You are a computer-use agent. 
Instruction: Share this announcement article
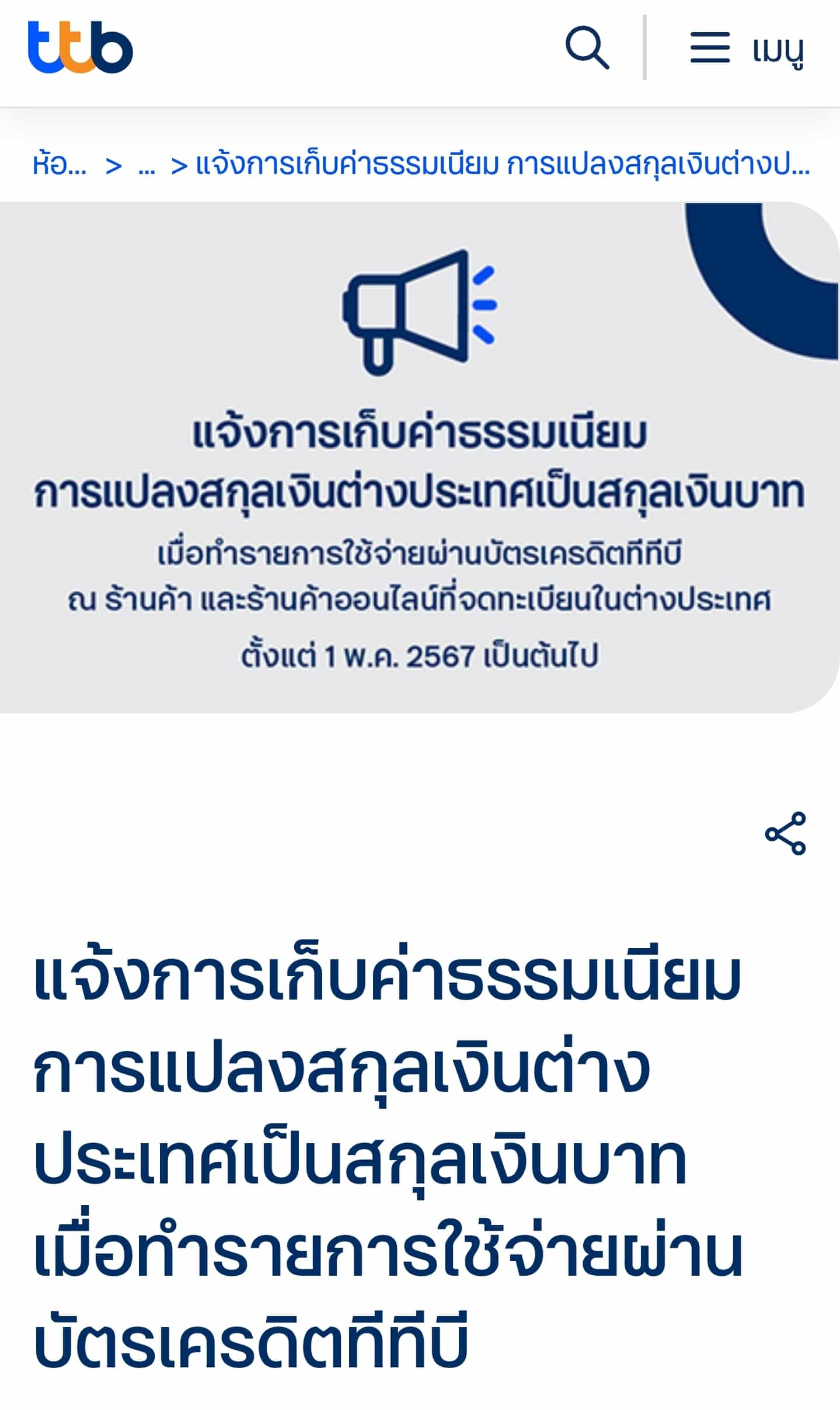pos(785,833)
